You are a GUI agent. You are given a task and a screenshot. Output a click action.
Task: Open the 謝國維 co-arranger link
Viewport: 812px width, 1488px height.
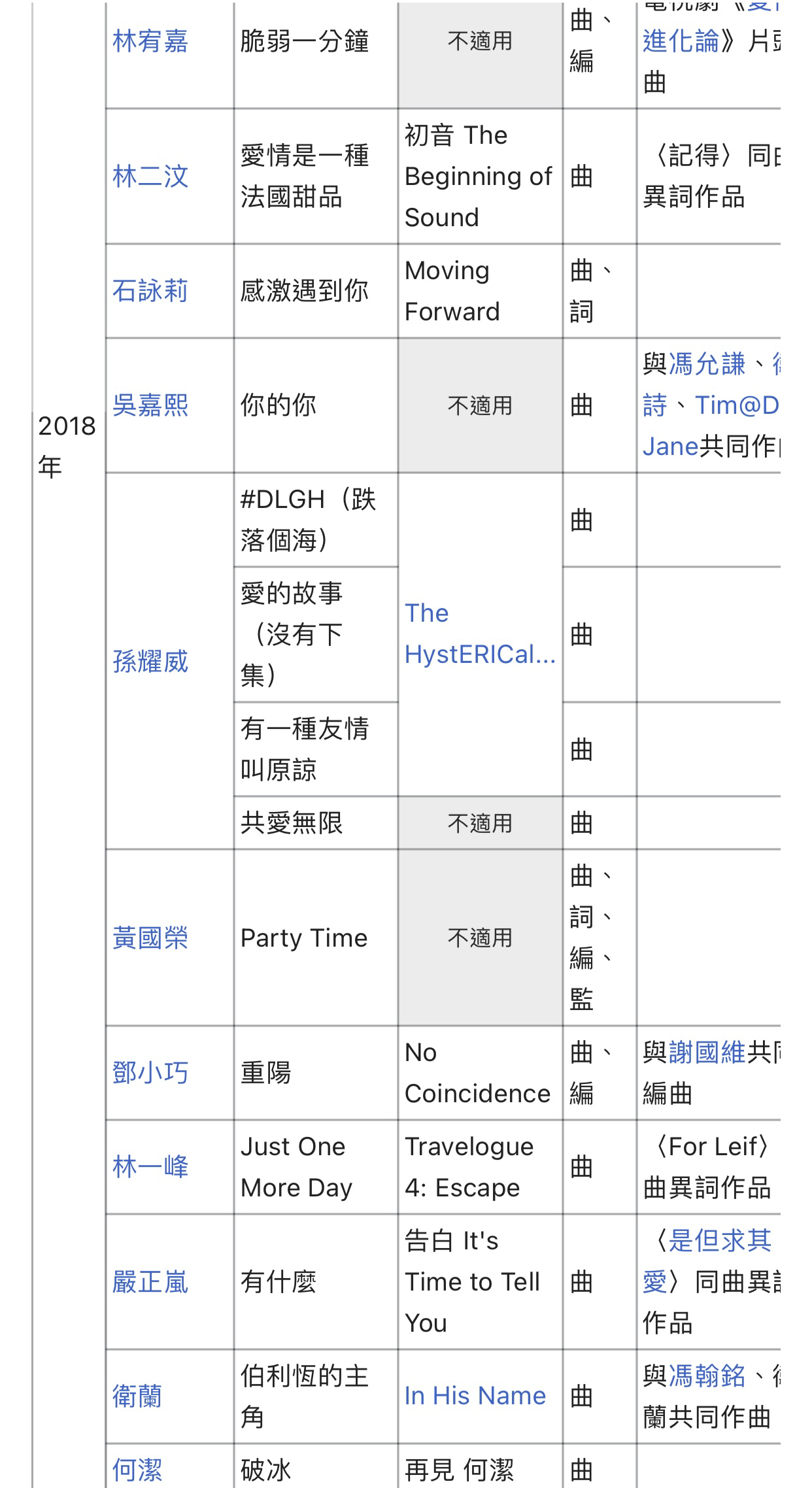click(707, 1053)
